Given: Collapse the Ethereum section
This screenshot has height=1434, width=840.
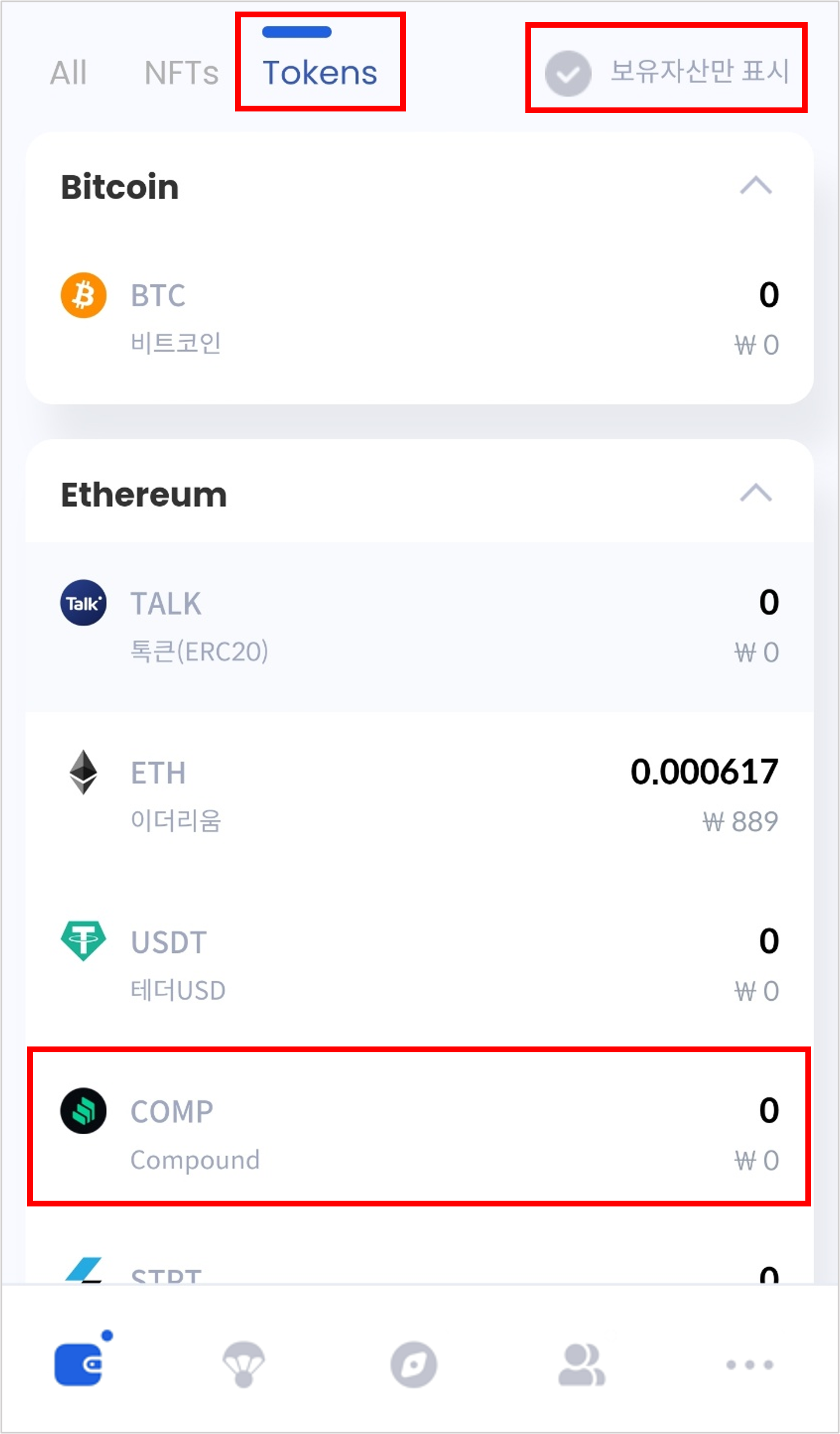Looking at the screenshot, I should (x=756, y=493).
